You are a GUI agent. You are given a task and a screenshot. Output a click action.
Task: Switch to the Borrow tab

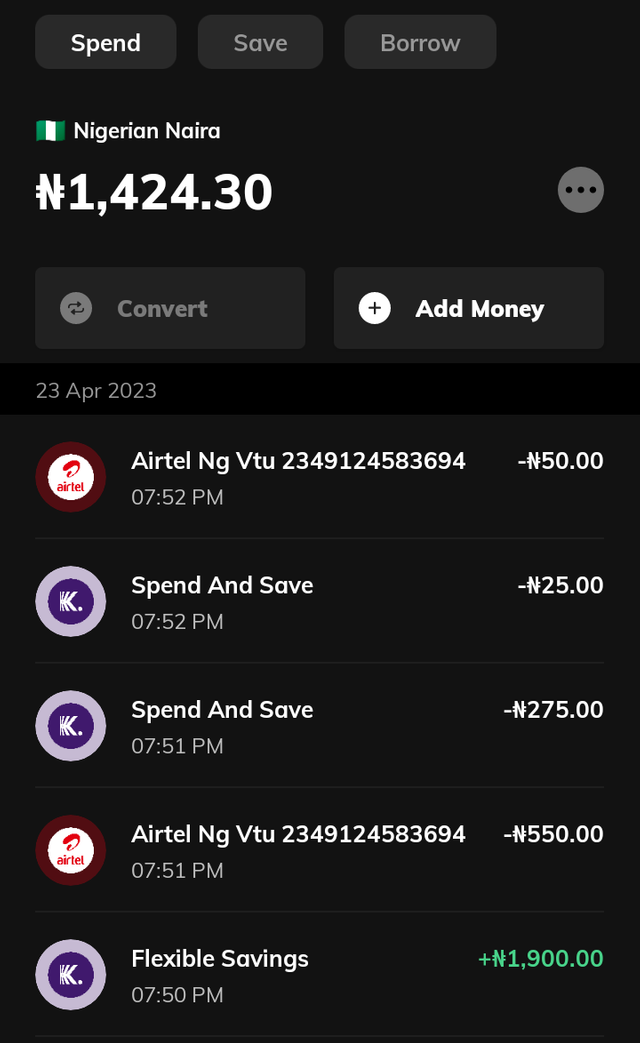pyautogui.click(x=420, y=43)
